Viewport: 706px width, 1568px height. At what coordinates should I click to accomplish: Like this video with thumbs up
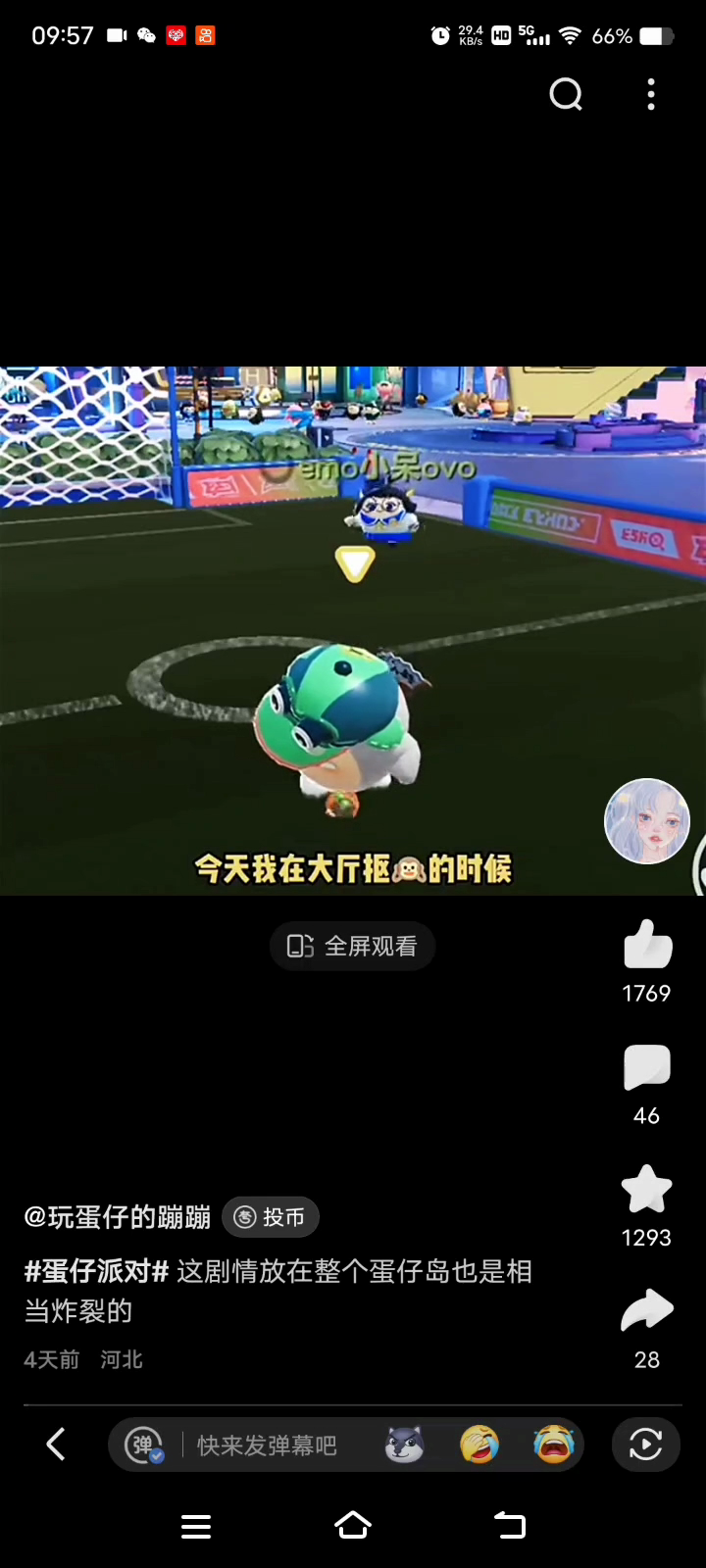[x=647, y=946]
